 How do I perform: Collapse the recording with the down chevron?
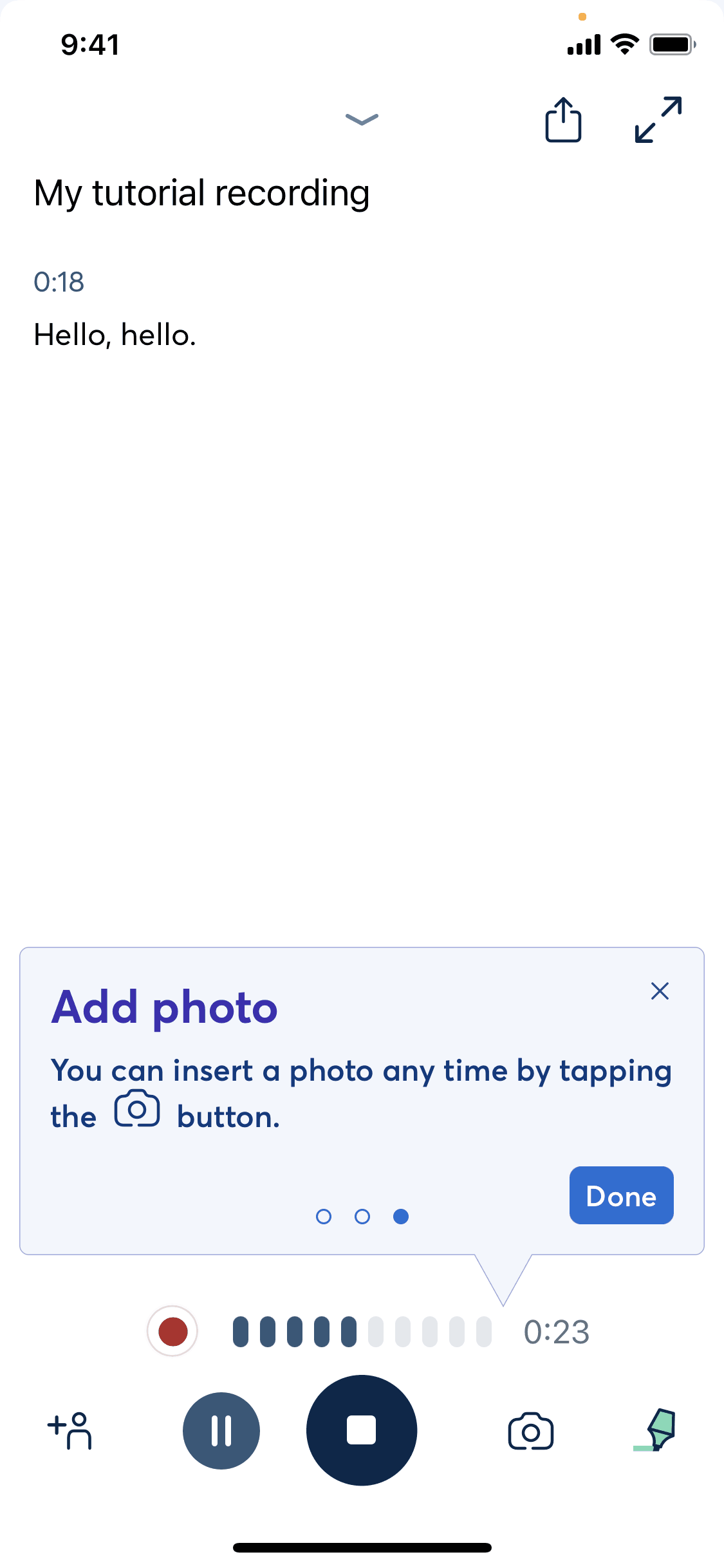click(x=362, y=119)
